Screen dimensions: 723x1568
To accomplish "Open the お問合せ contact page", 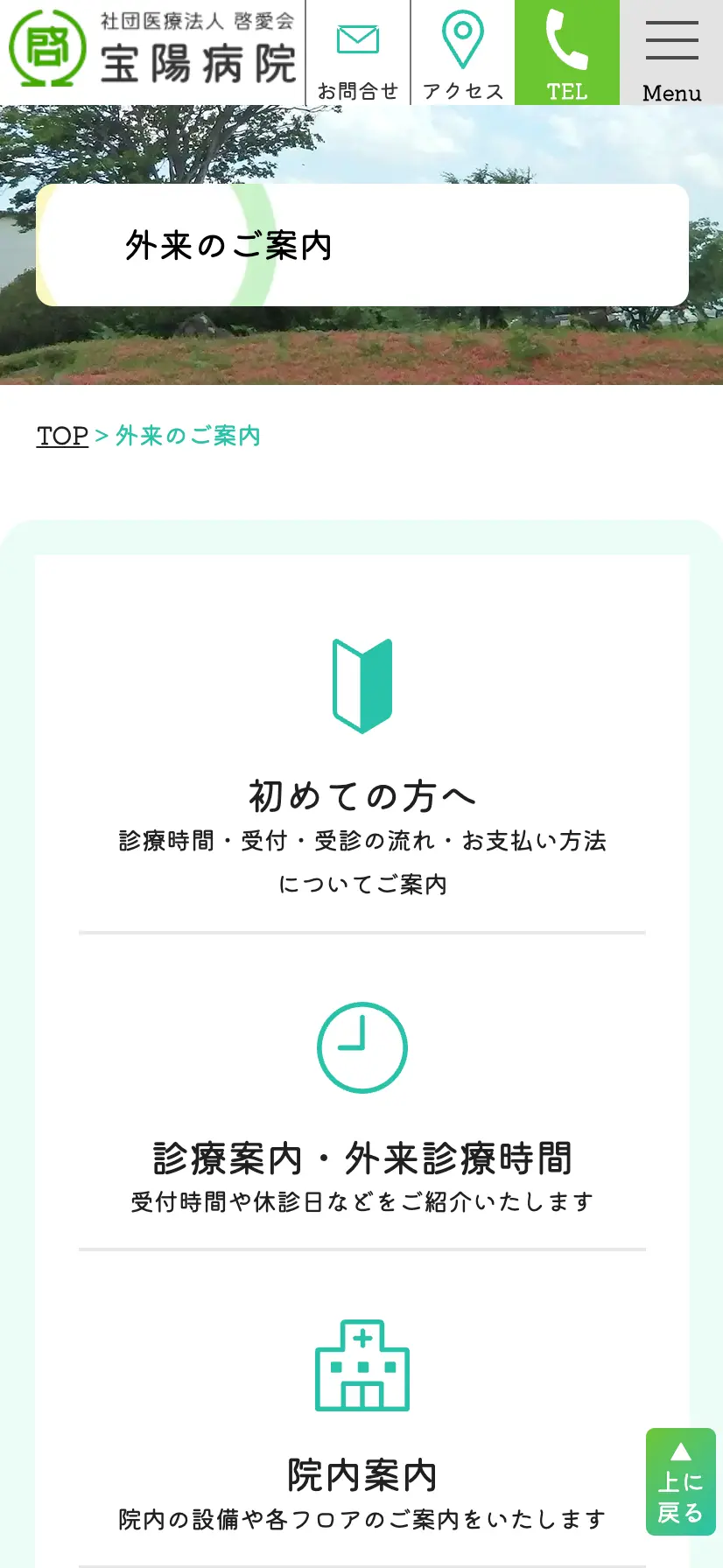I will pos(358,54).
